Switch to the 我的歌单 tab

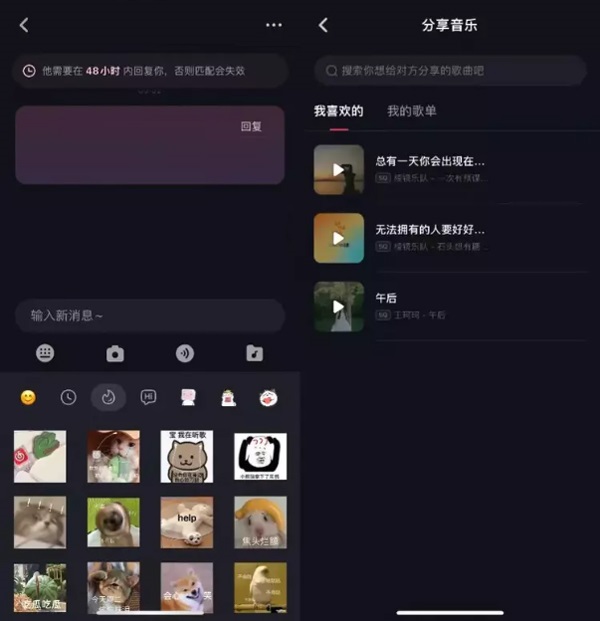point(411,111)
